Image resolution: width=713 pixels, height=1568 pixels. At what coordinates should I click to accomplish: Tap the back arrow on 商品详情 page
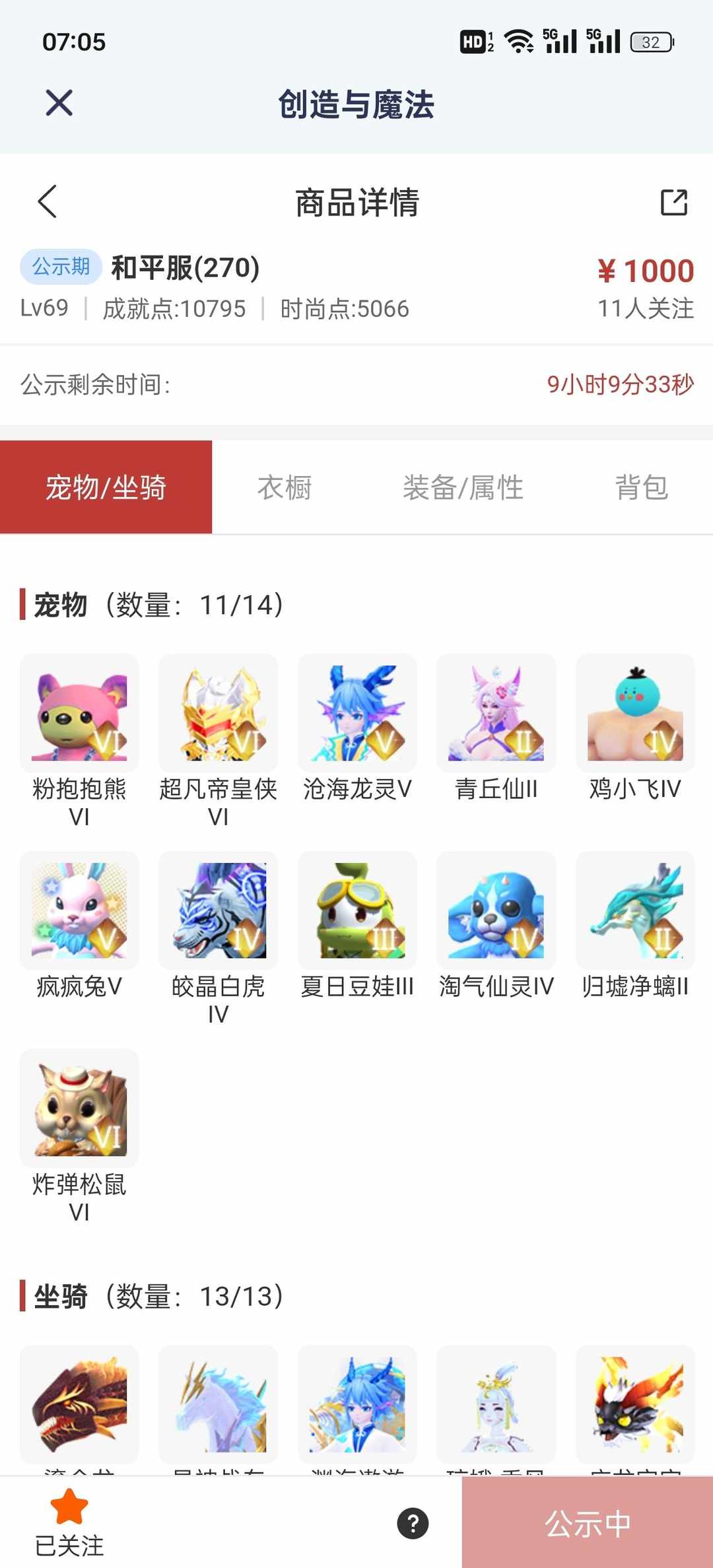tap(46, 202)
